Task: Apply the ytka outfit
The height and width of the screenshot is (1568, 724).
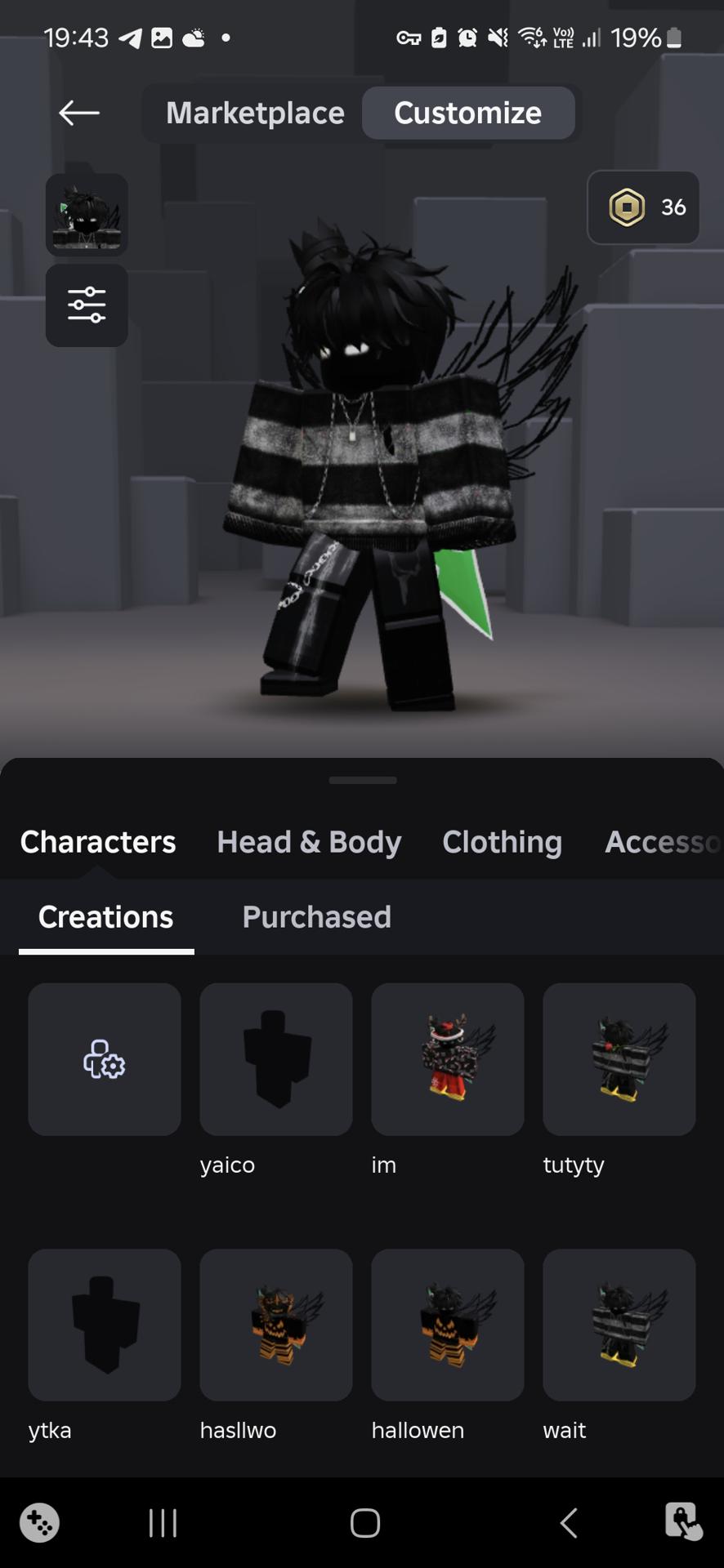Action: click(105, 1325)
